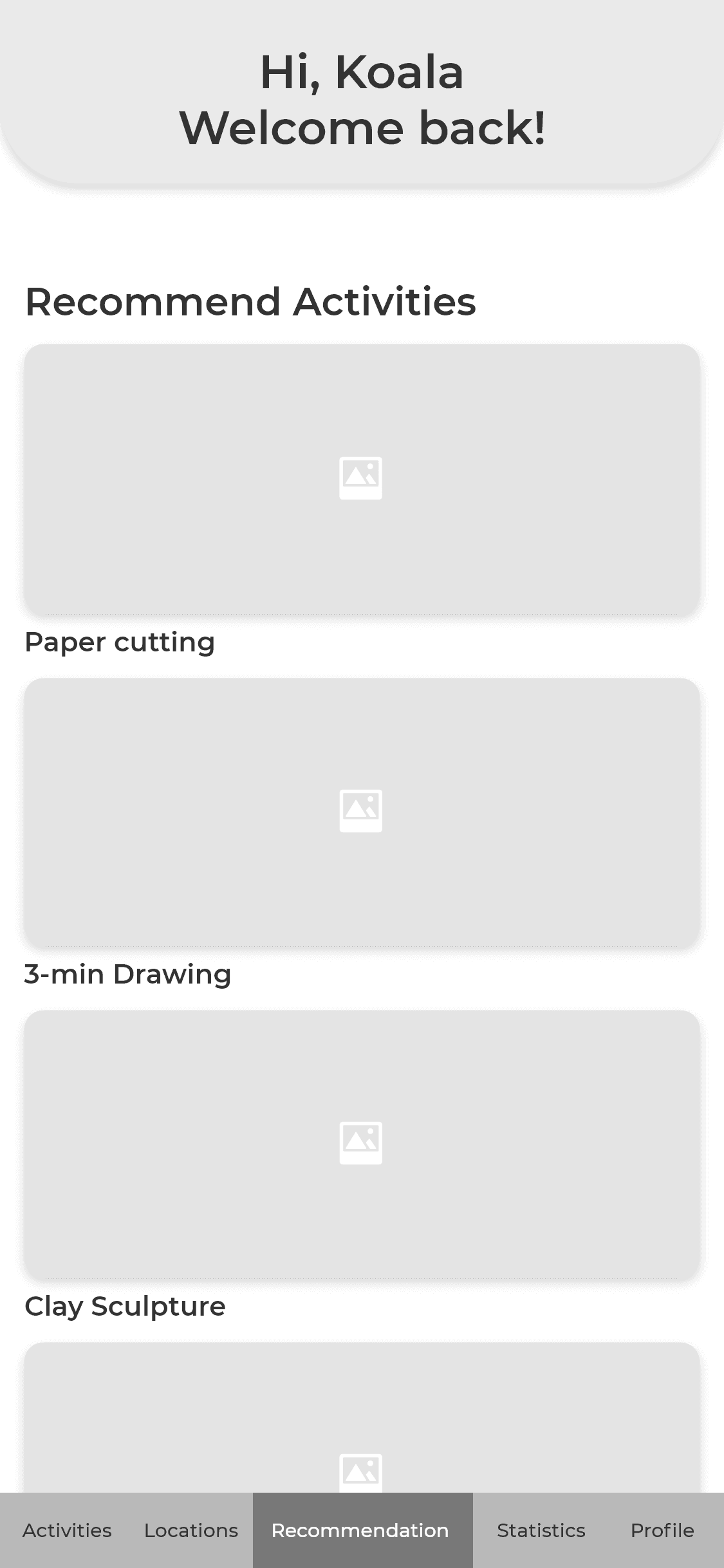Select the Recommendation tab
The height and width of the screenshot is (1568, 724).
click(x=362, y=1530)
